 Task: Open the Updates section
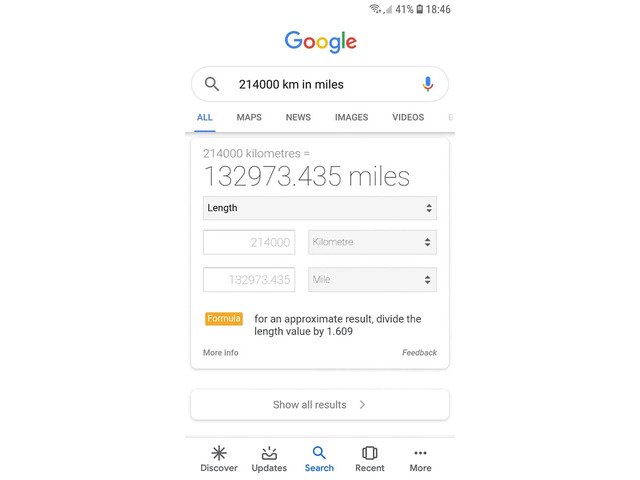(269, 459)
